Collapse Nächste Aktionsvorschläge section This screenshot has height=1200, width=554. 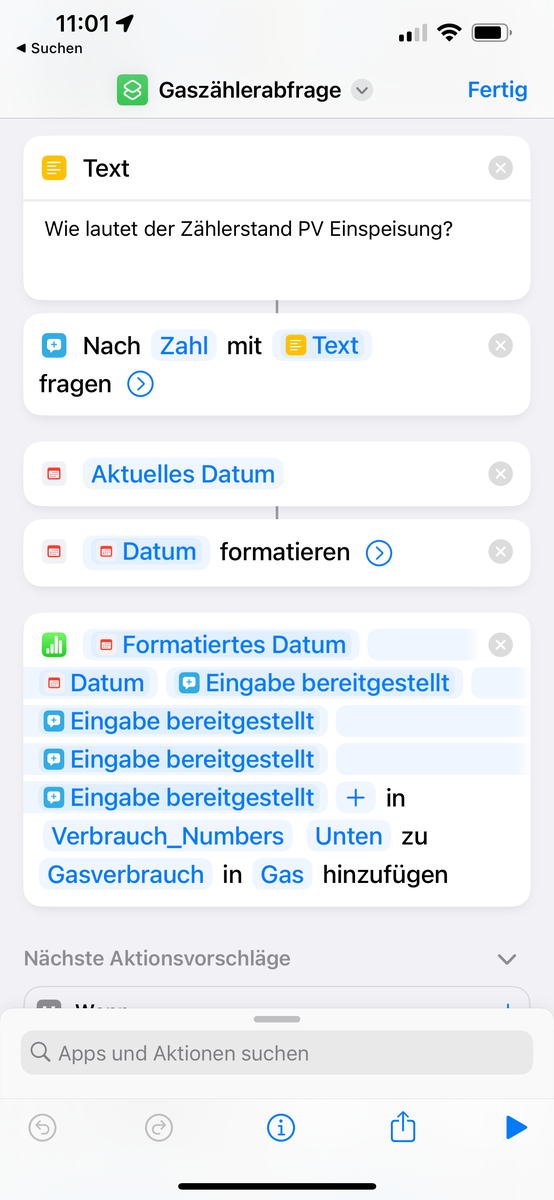(507, 959)
